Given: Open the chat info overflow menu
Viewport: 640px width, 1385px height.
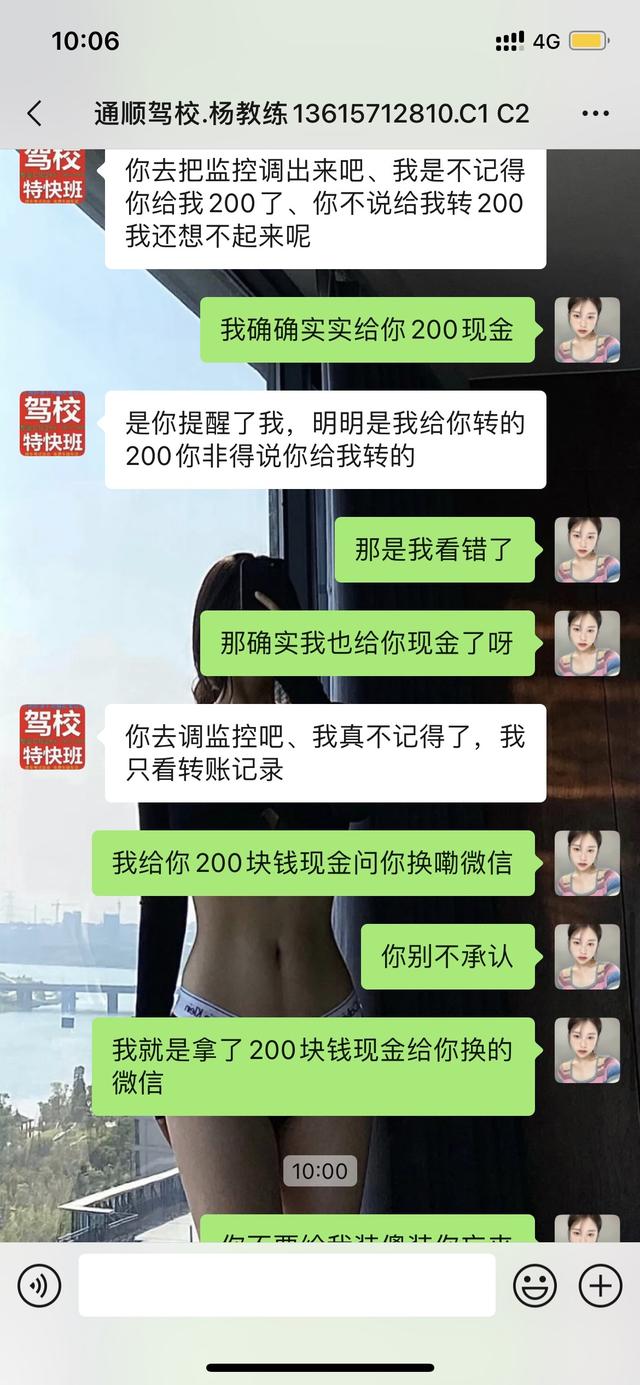Looking at the screenshot, I should point(594,113).
